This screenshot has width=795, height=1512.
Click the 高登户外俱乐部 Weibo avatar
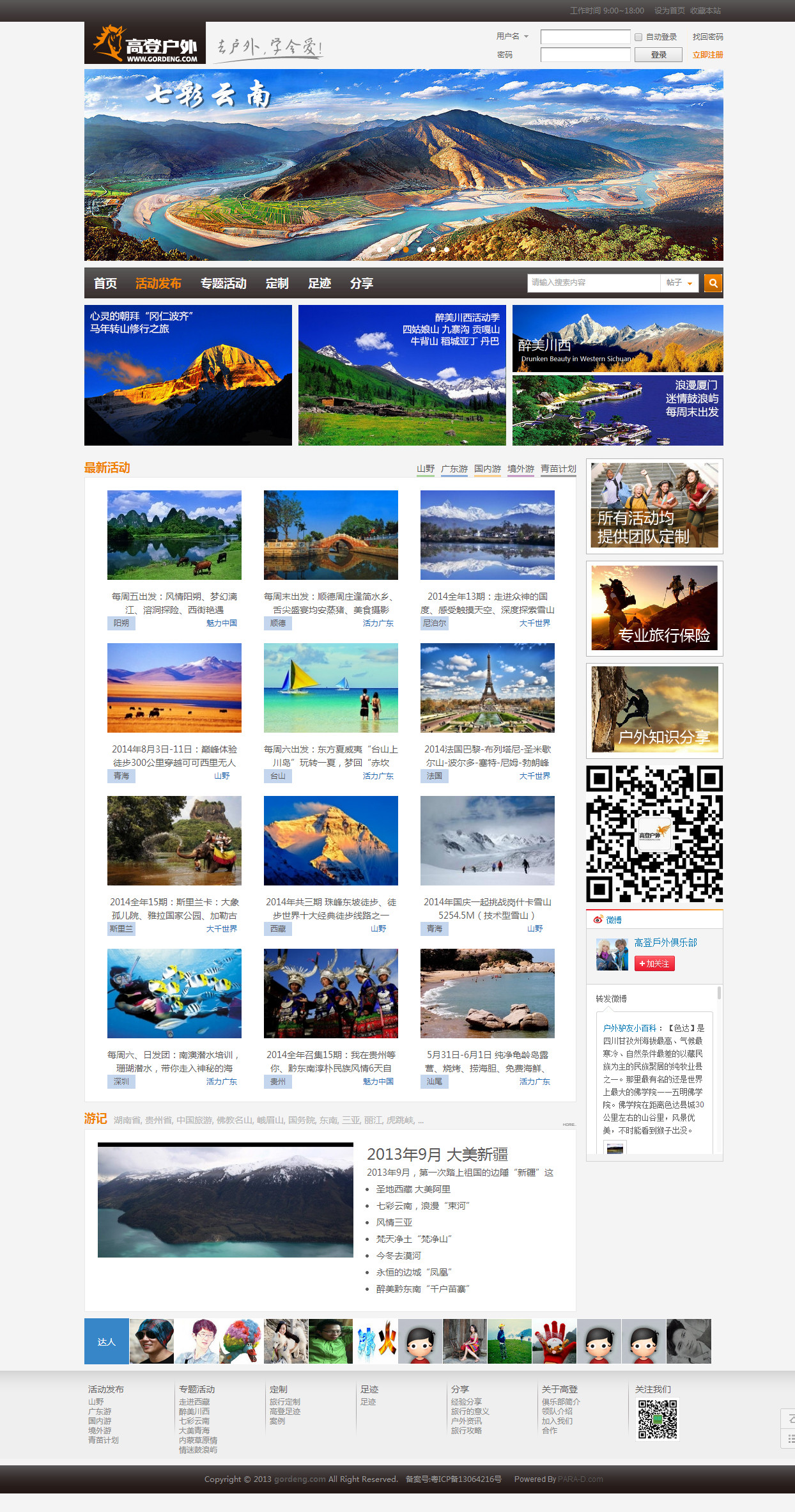[x=612, y=954]
